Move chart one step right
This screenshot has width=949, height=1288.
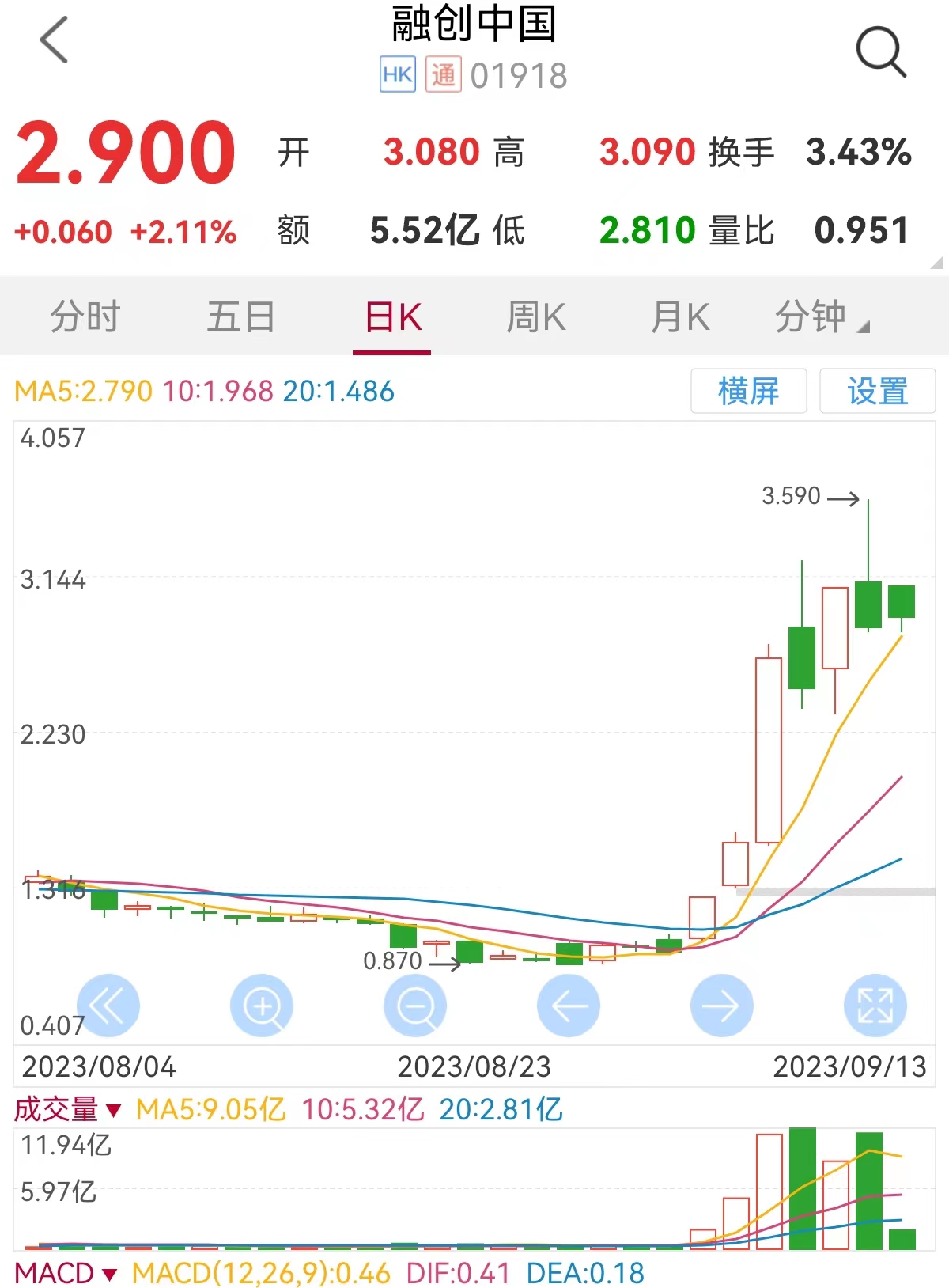pyautogui.click(x=722, y=1006)
